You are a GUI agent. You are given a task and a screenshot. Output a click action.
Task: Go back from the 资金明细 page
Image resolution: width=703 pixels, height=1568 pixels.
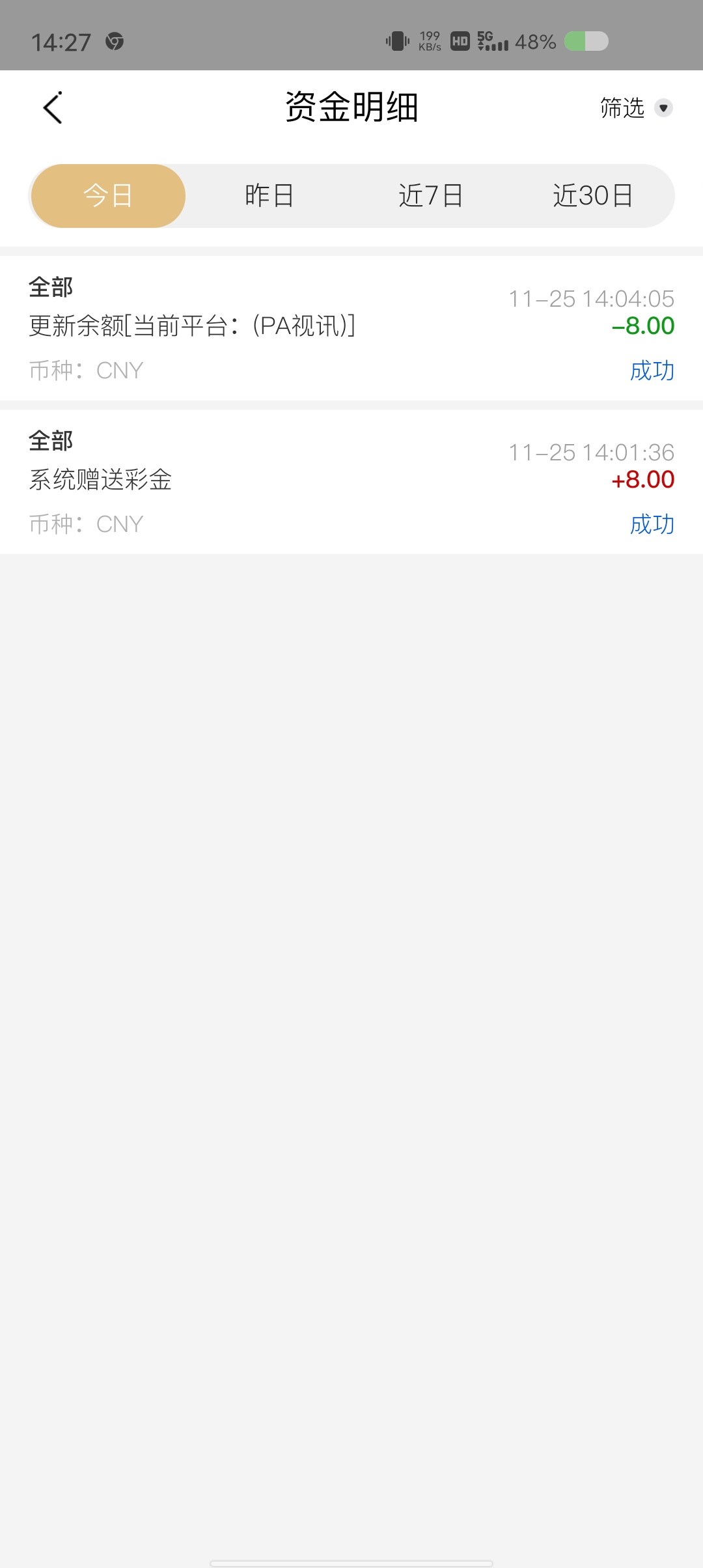coord(53,107)
